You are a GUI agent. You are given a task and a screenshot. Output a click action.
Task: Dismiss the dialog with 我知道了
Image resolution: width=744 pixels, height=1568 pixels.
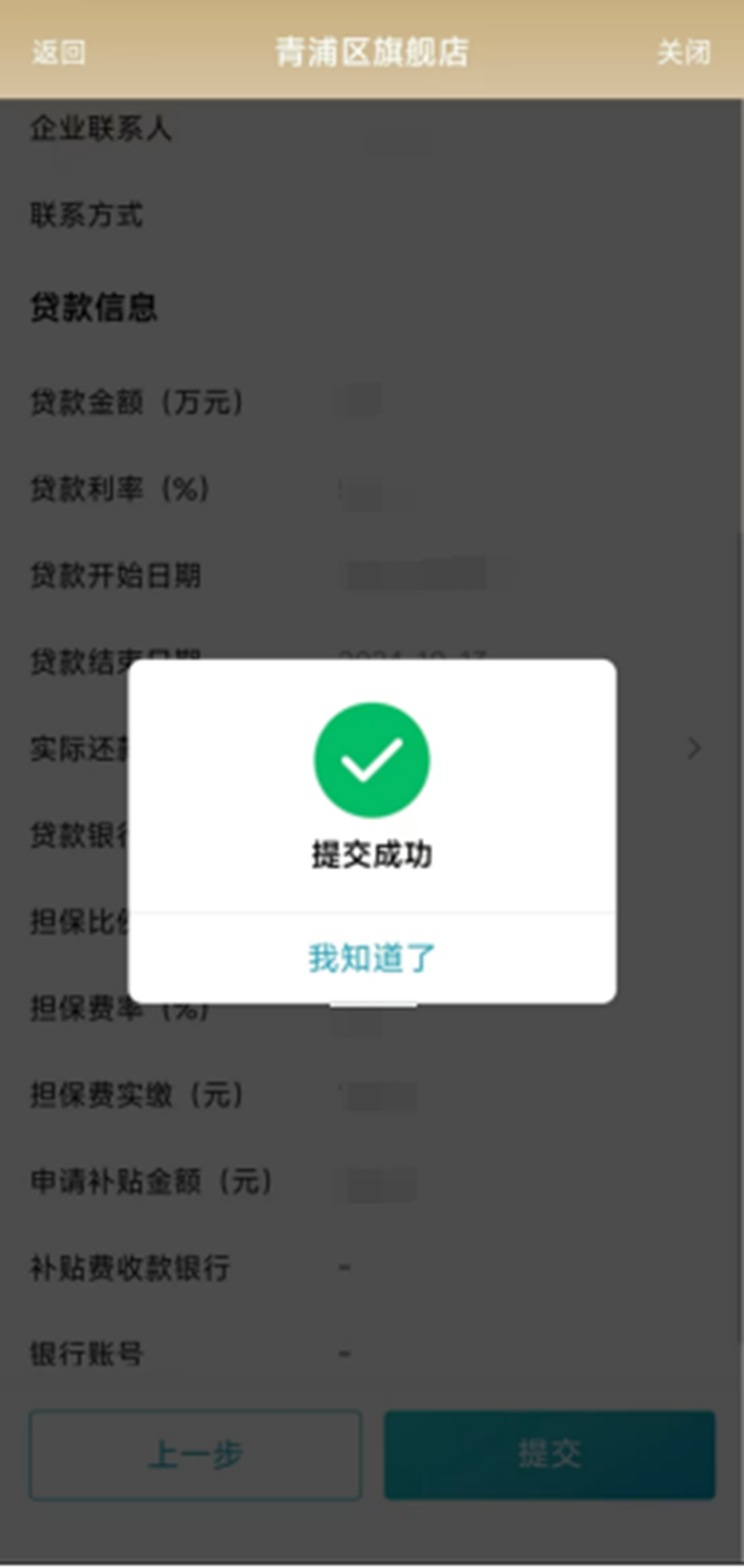[x=372, y=957]
